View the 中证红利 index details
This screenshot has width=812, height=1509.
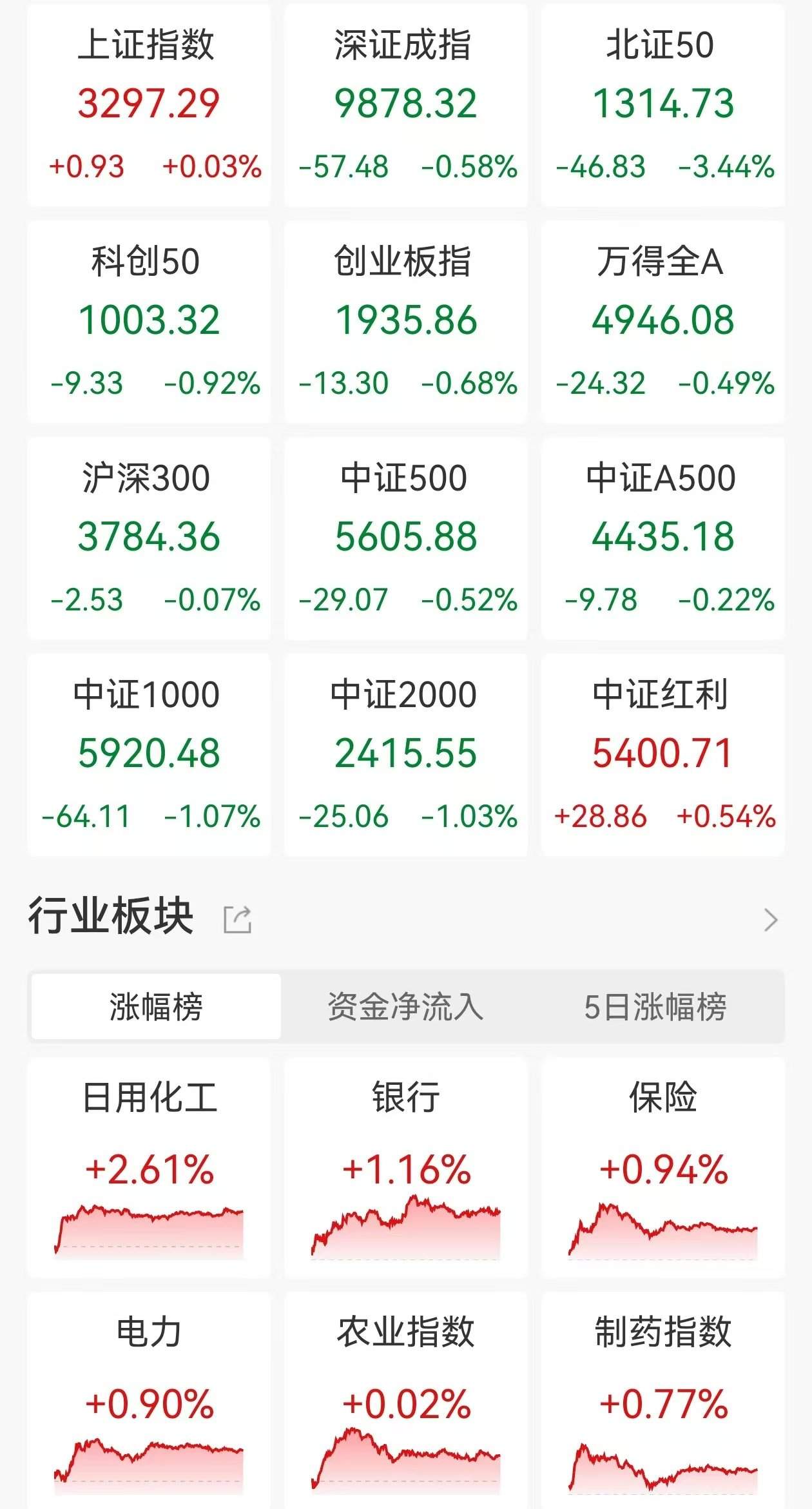663,755
